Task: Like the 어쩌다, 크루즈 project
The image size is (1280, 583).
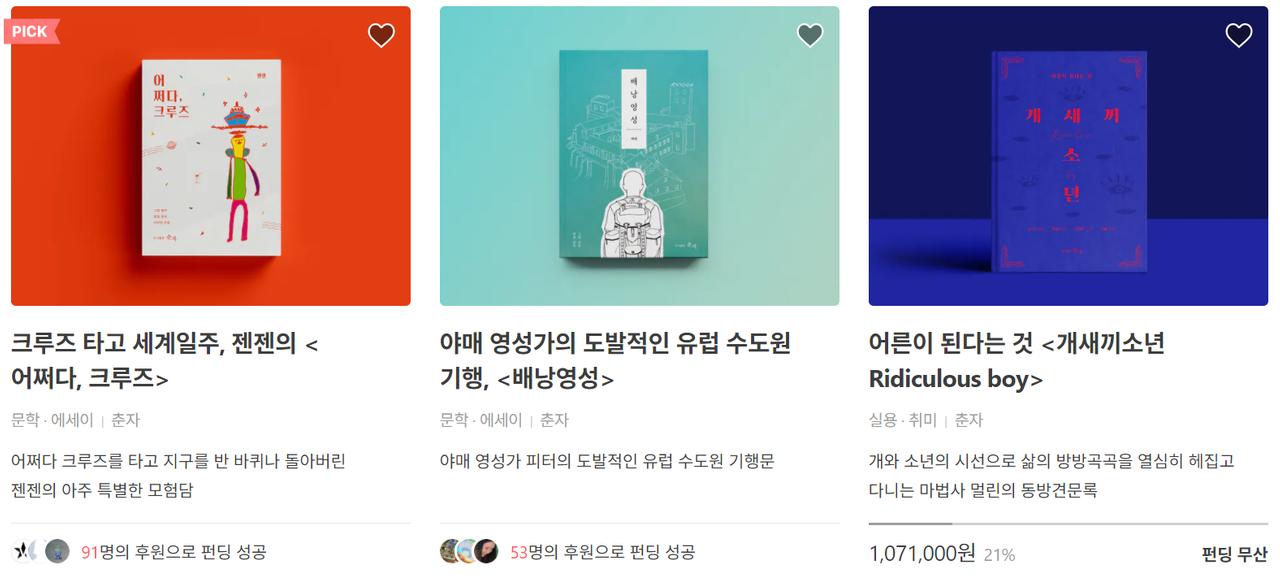Action: [x=381, y=36]
